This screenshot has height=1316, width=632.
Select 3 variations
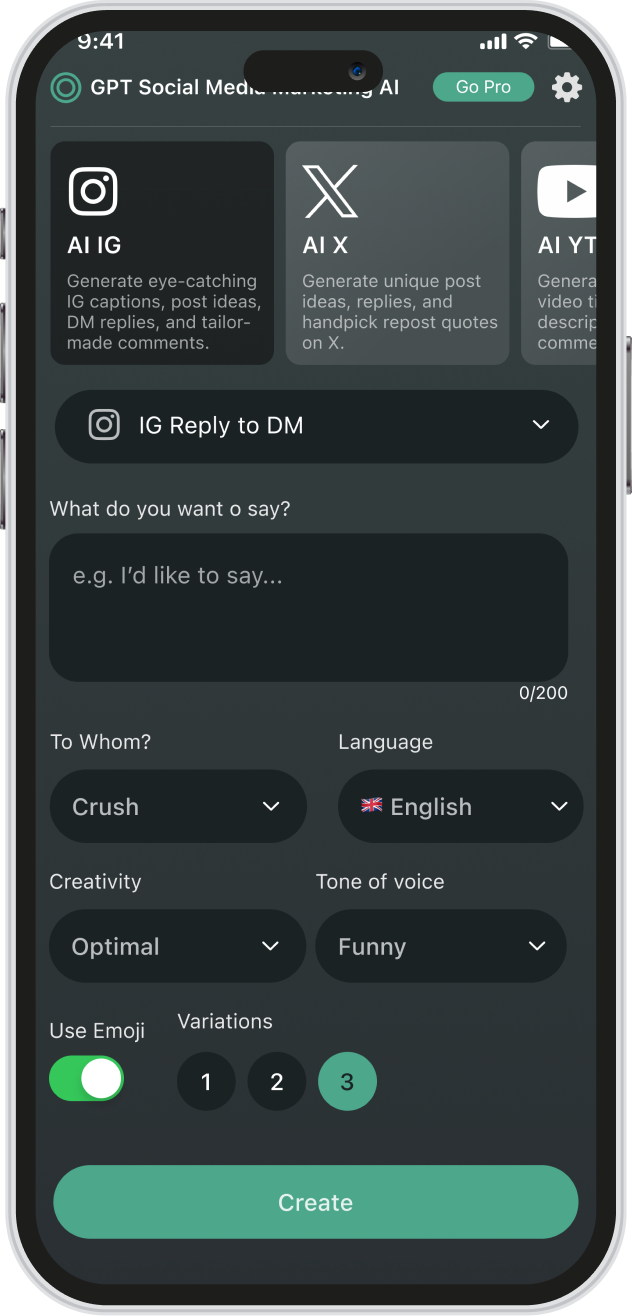347,1082
